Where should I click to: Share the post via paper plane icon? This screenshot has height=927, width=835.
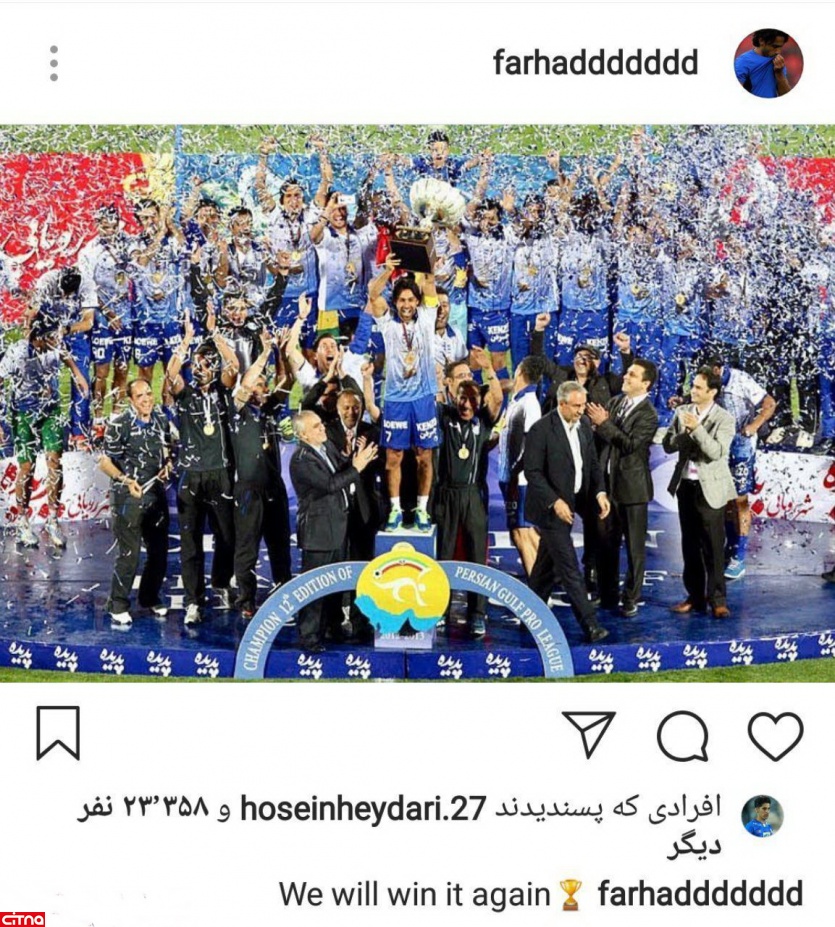(x=588, y=735)
